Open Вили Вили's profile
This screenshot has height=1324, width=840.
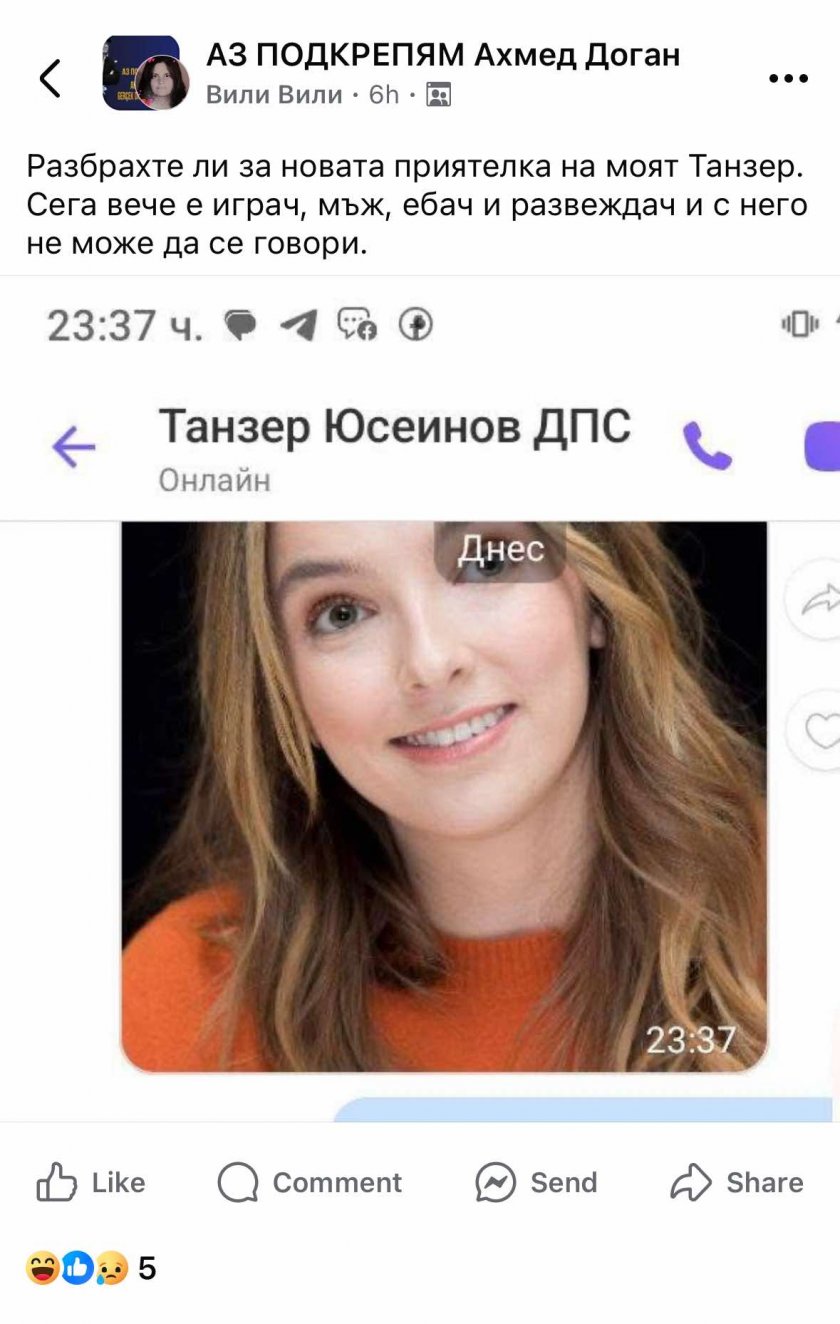tap(273, 96)
